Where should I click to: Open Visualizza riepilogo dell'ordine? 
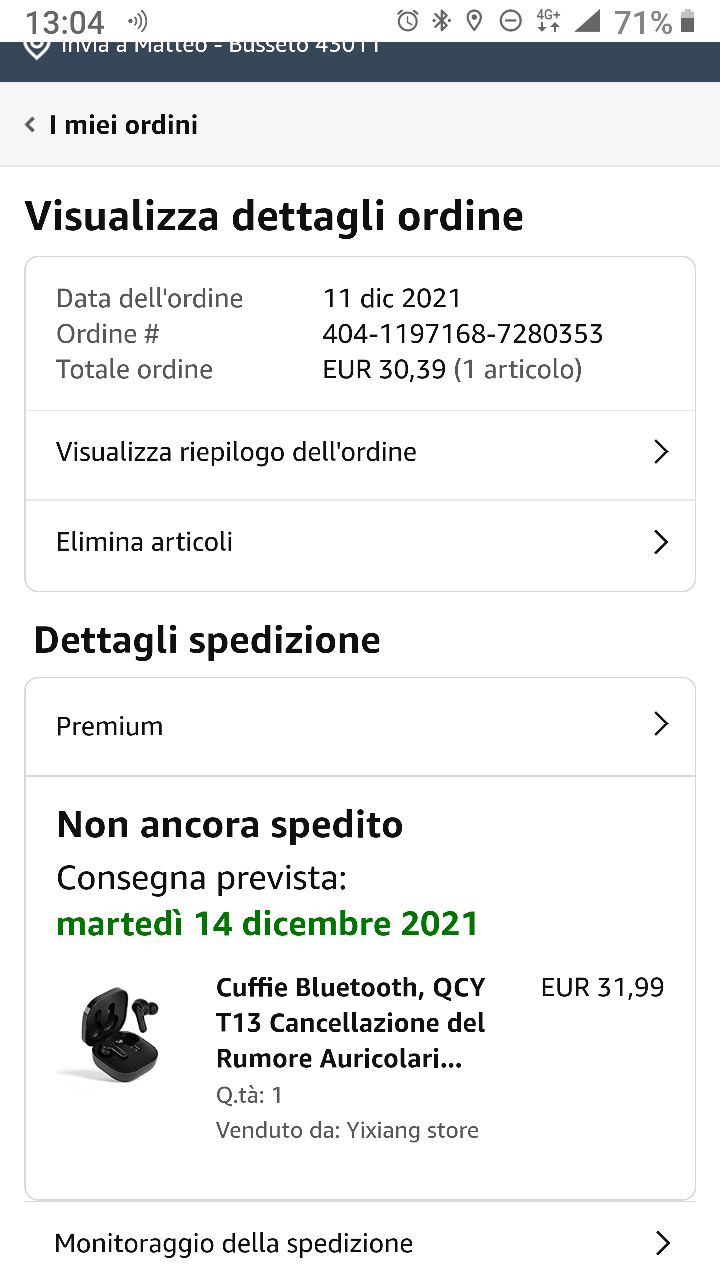(360, 452)
